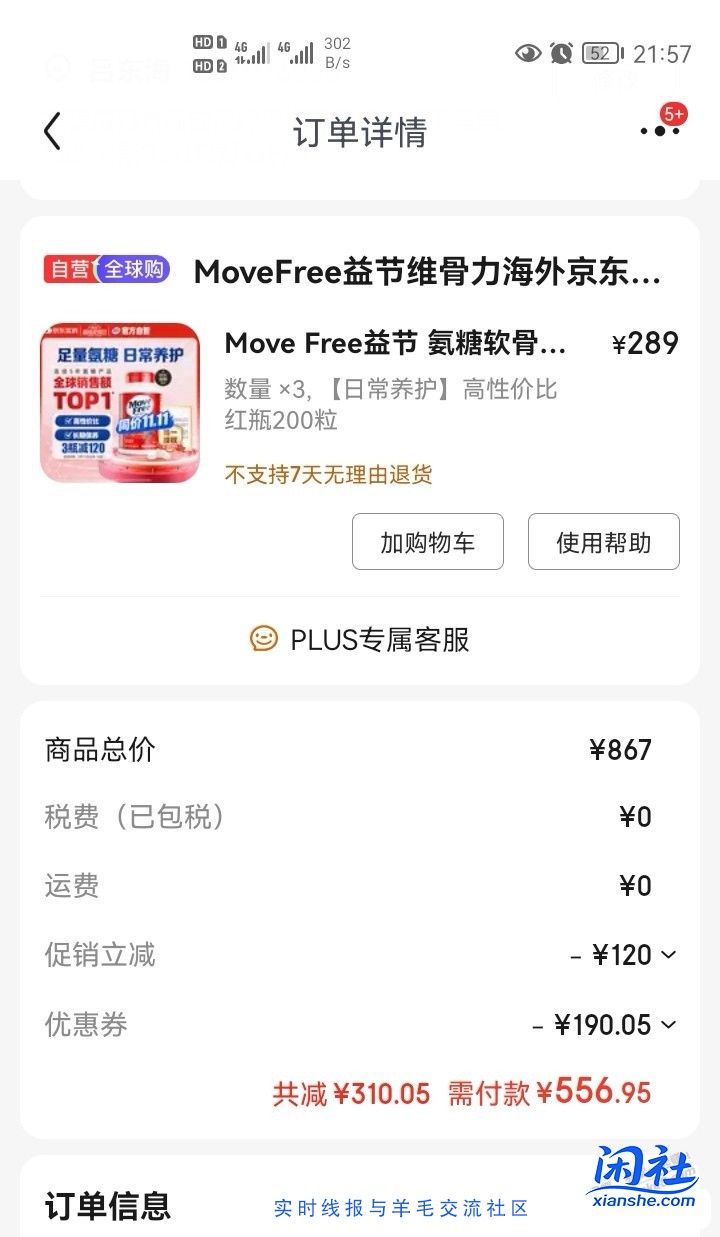Tap the 使用帮助 button

coord(604,541)
